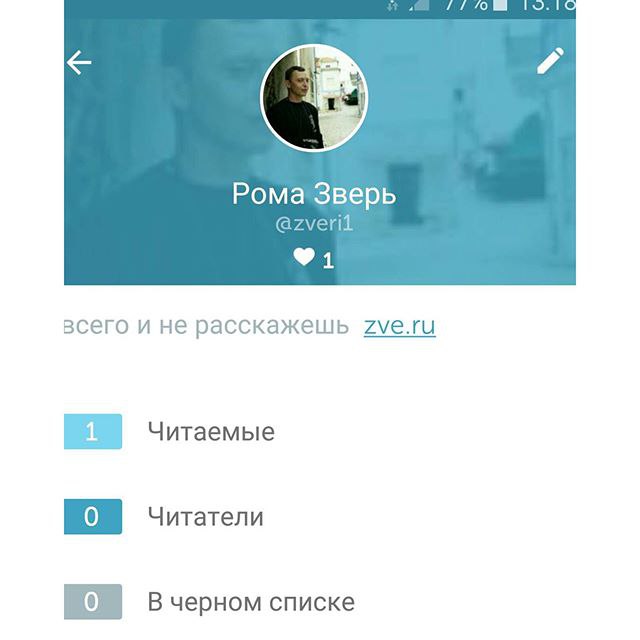Open the Читаемые list
Image resolution: width=640 pixels, height=640 pixels.
(210, 432)
